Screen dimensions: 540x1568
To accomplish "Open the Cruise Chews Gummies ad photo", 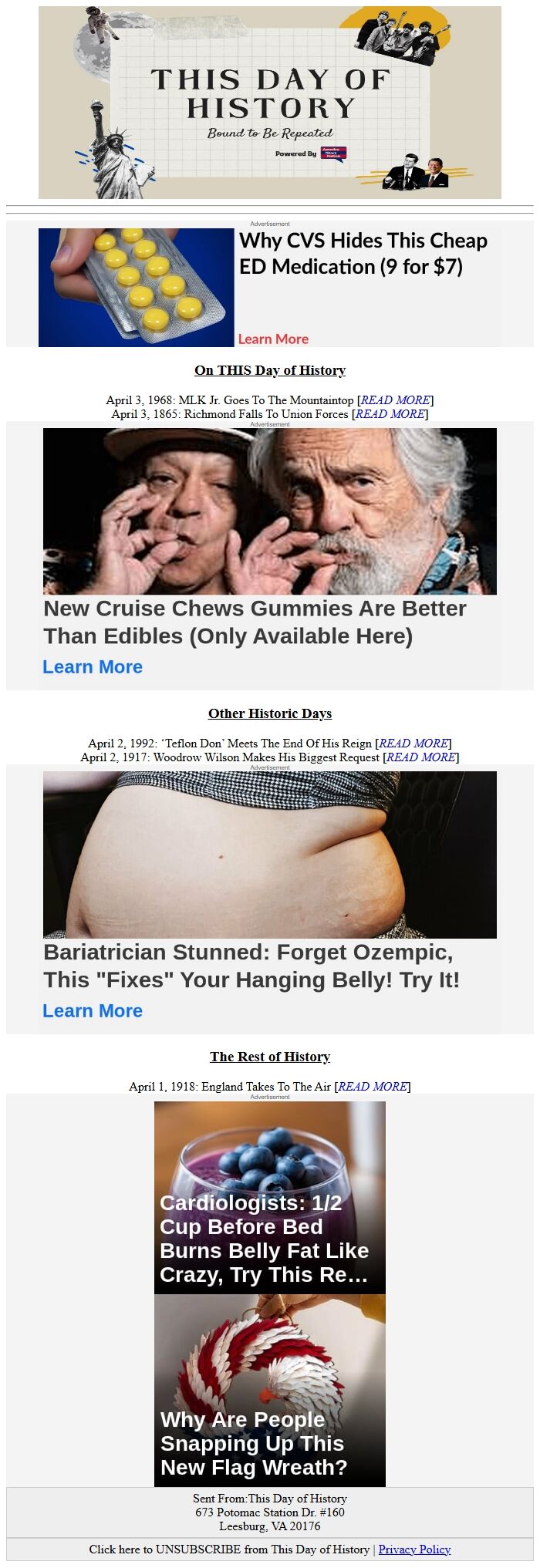I will tap(270, 511).
